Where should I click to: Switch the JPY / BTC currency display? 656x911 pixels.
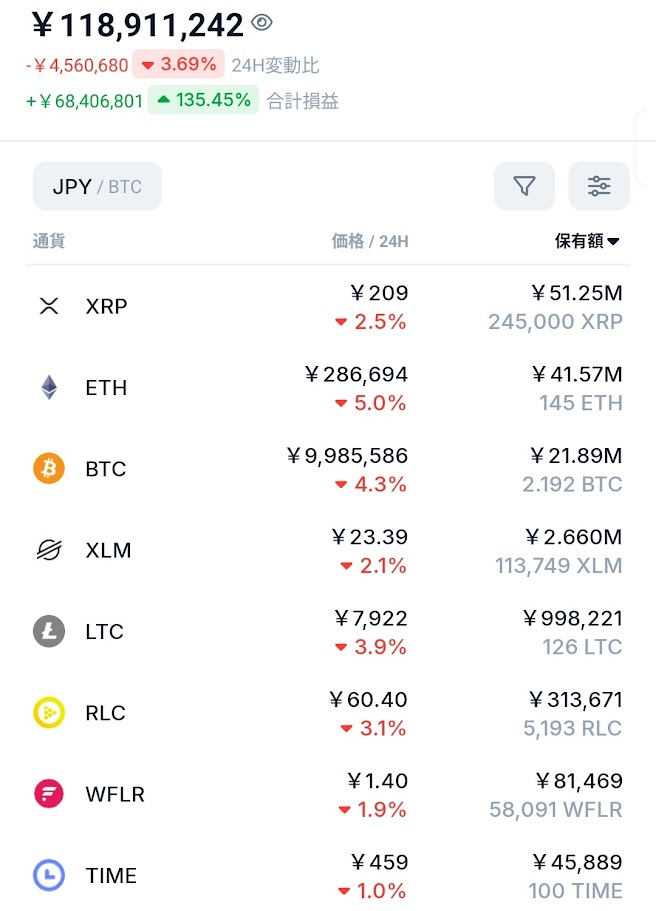[x=97, y=187]
